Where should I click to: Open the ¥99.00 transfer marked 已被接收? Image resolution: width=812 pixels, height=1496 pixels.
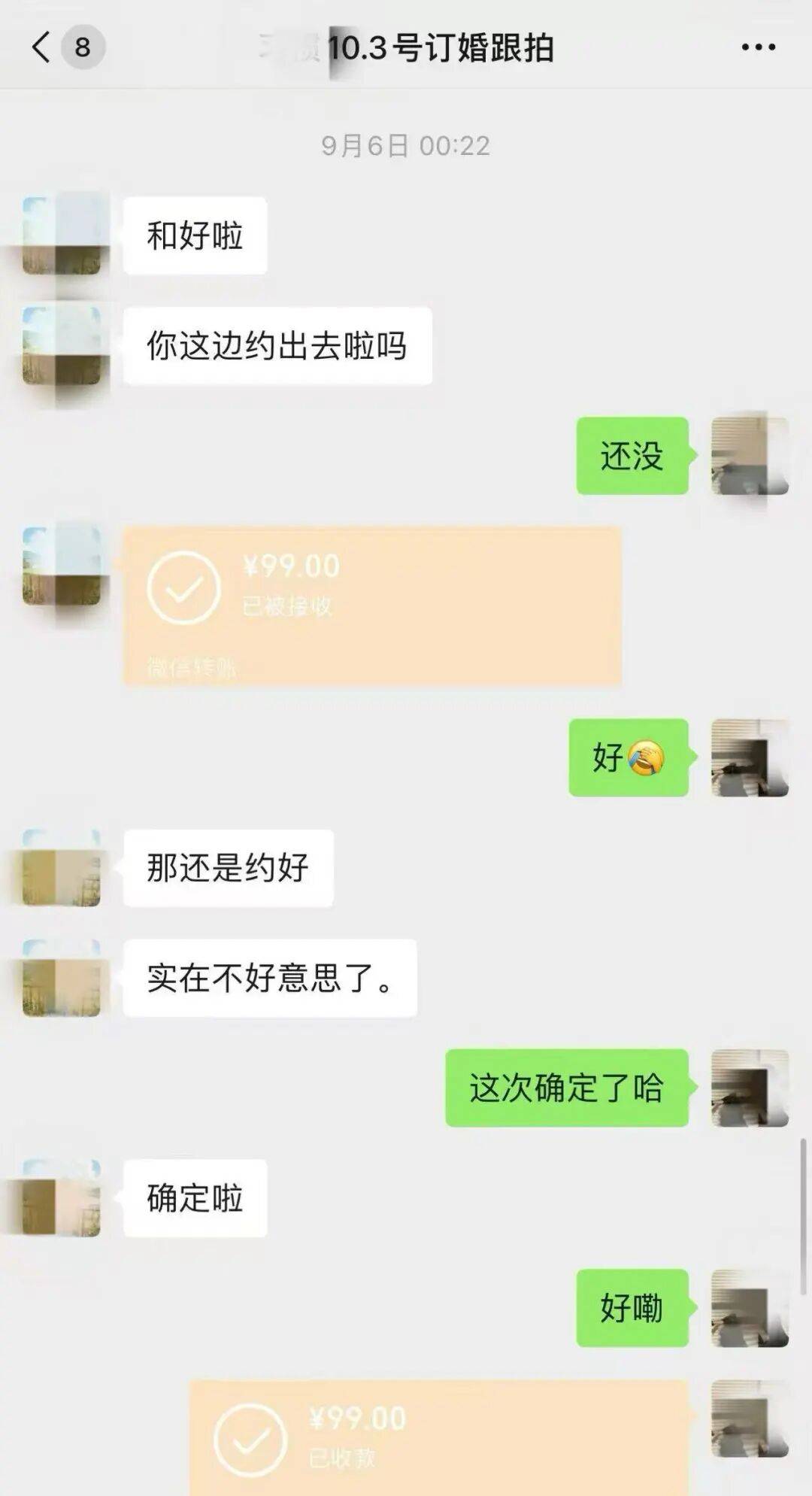click(x=371, y=605)
